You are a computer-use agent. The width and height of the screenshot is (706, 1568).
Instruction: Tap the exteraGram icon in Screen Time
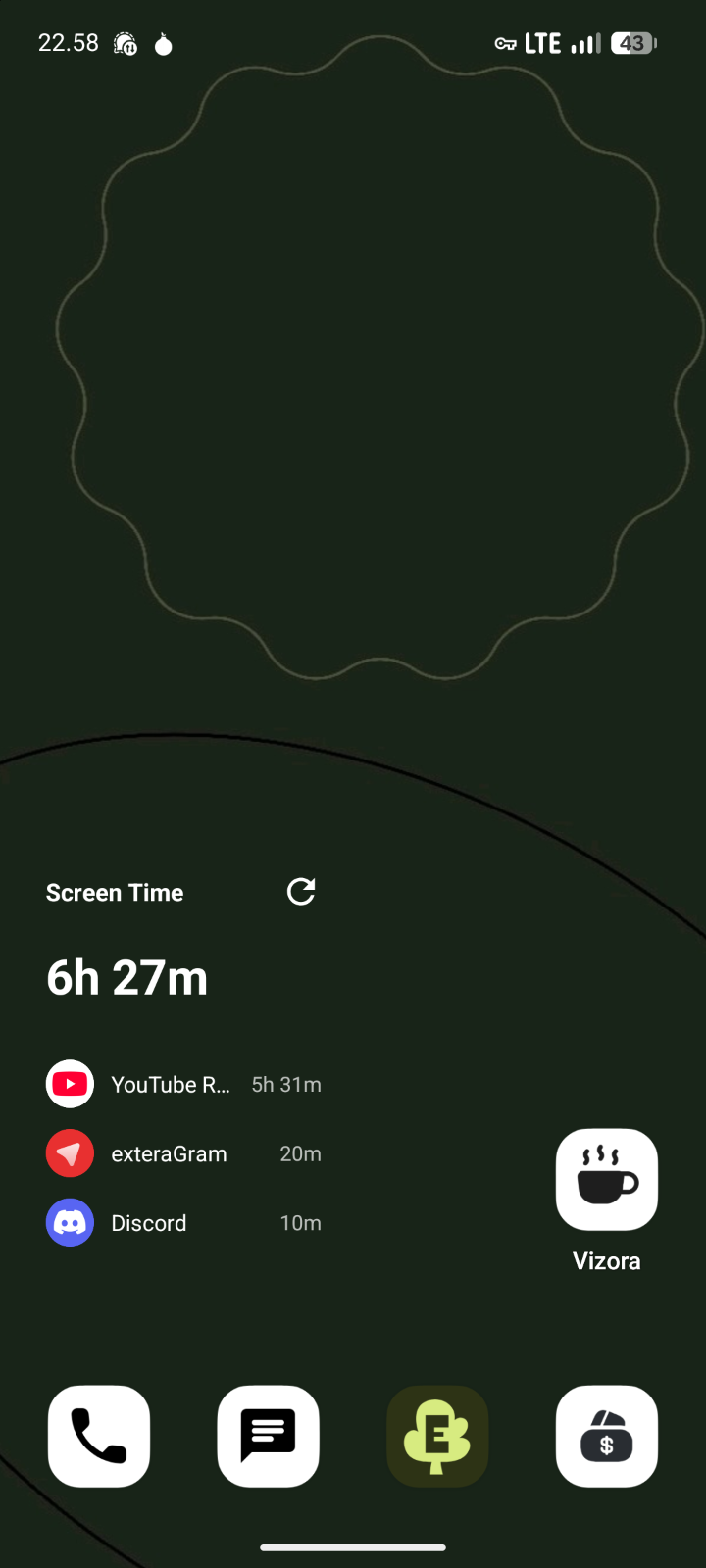pos(70,1153)
